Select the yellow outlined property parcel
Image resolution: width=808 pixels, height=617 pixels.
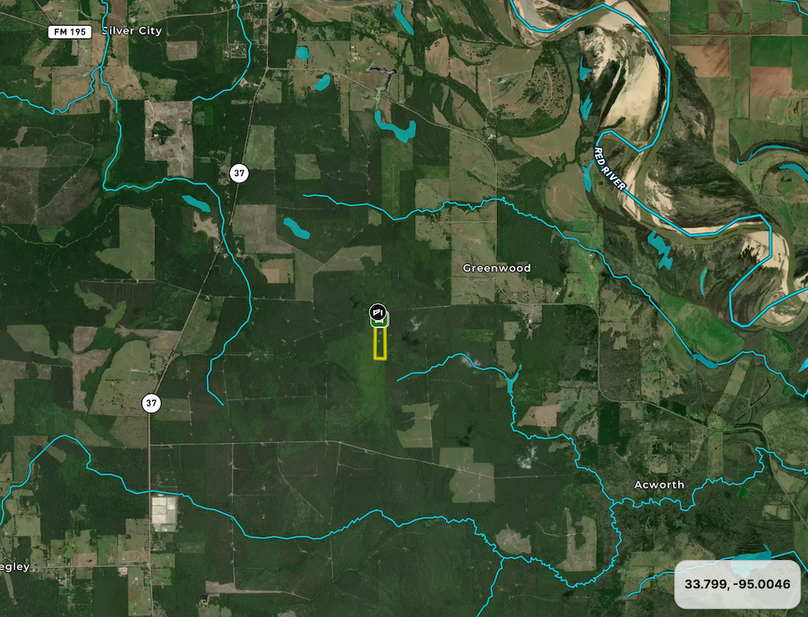pos(380,343)
